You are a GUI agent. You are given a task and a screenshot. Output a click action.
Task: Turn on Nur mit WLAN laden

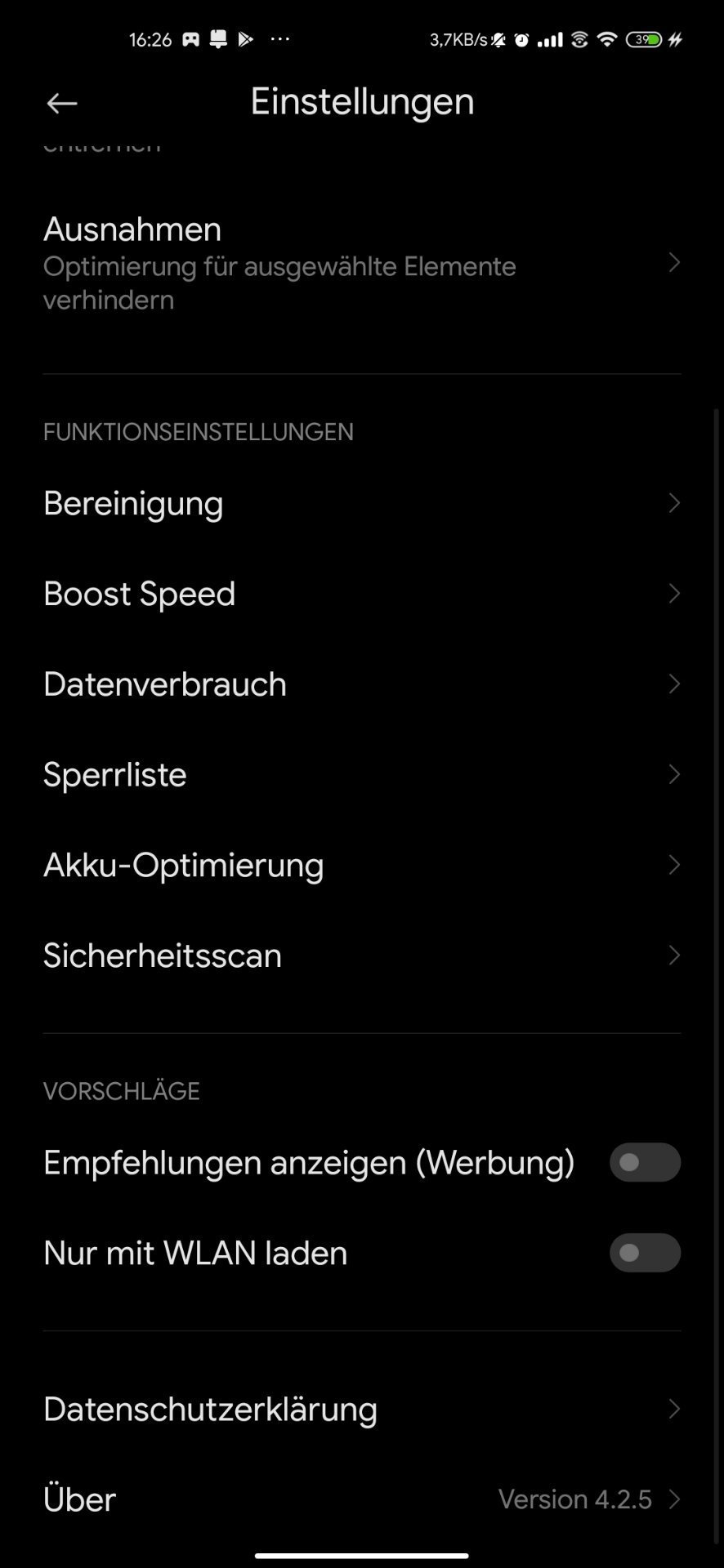[645, 1253]
